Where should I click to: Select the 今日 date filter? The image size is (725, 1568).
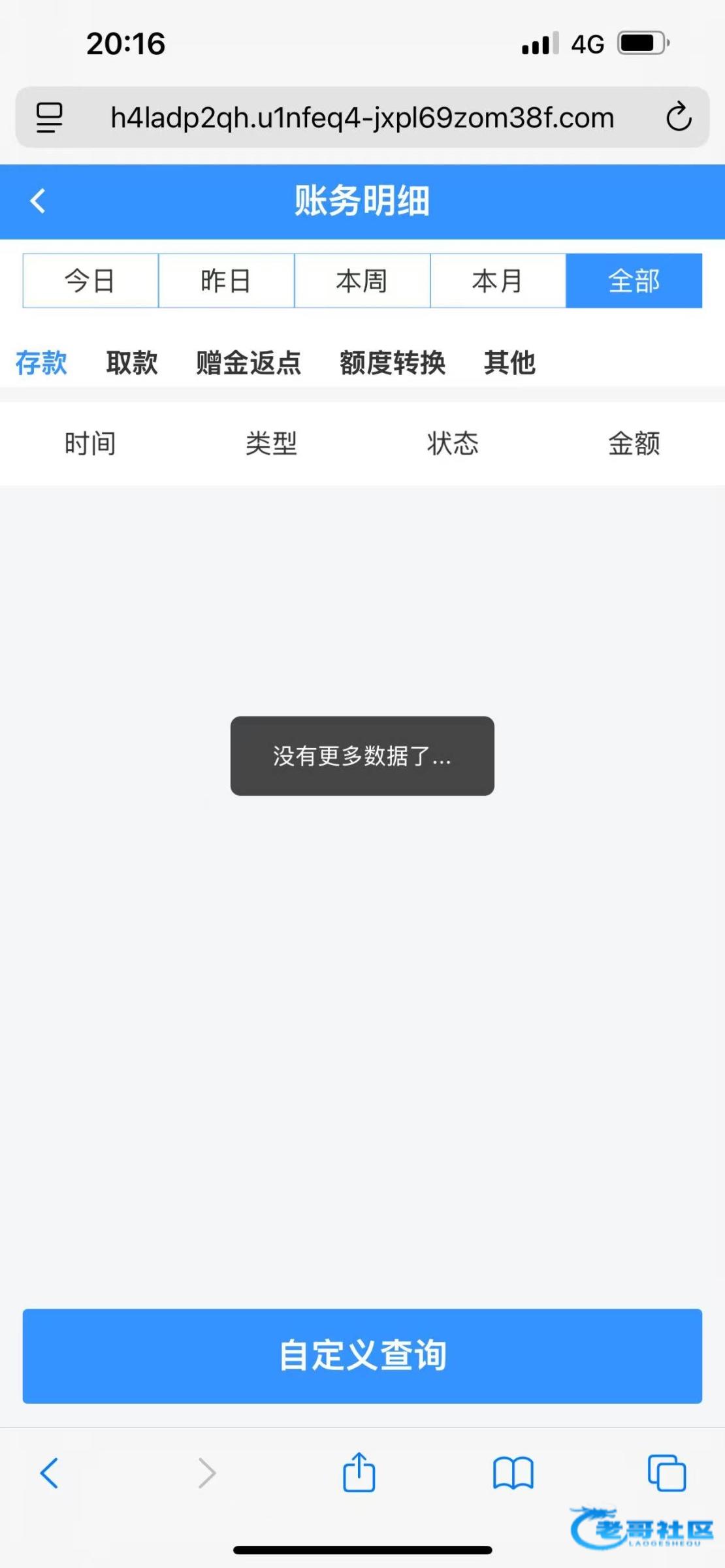pos(90,281)
